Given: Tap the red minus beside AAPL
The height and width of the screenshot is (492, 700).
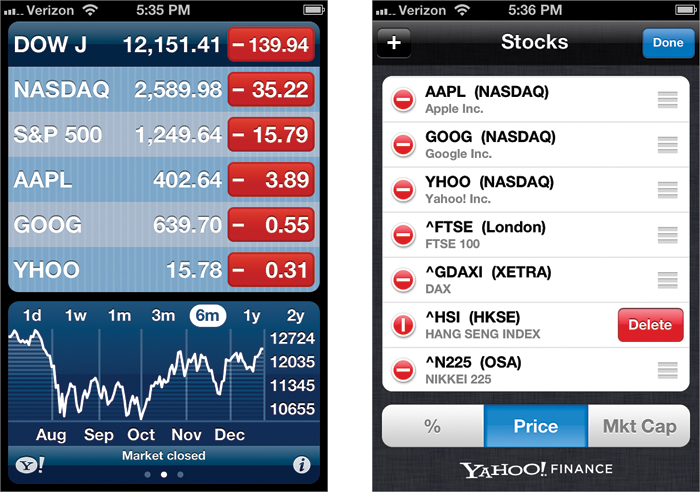Looking at the screenshot, I should point(403,100).
